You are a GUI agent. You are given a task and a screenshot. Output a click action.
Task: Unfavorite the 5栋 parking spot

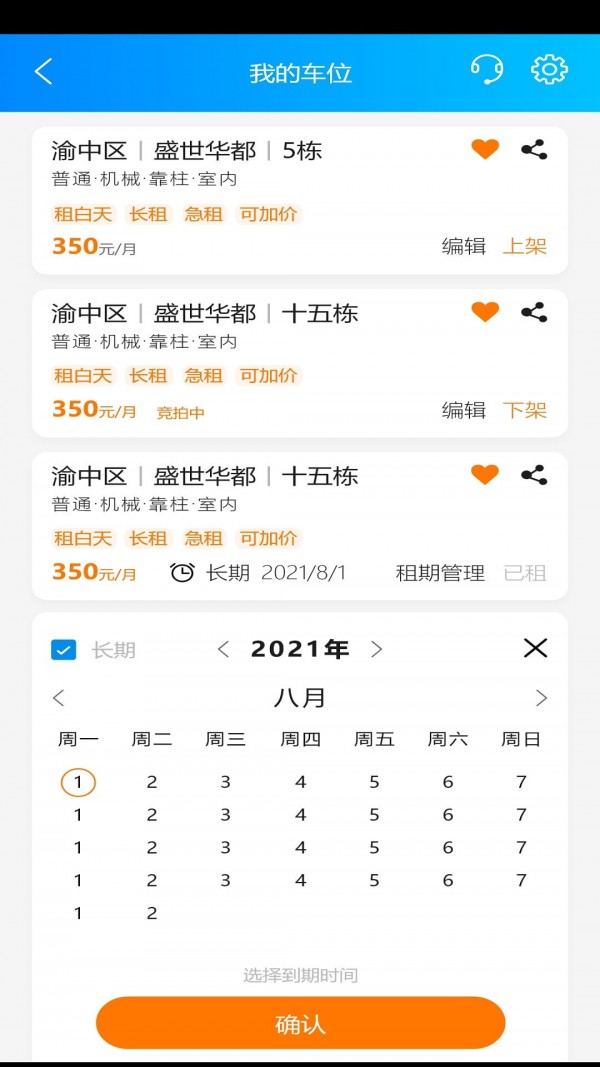pos(485,150)
